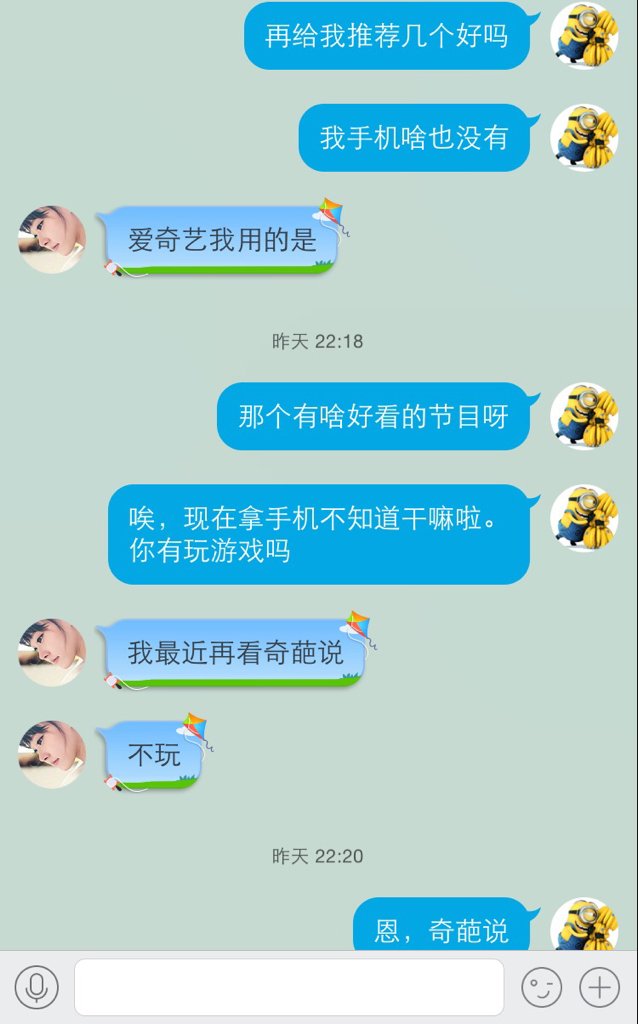
Task: Open minion avatar beside '那个有啥好看的节目呀' message
Action: 584,416
